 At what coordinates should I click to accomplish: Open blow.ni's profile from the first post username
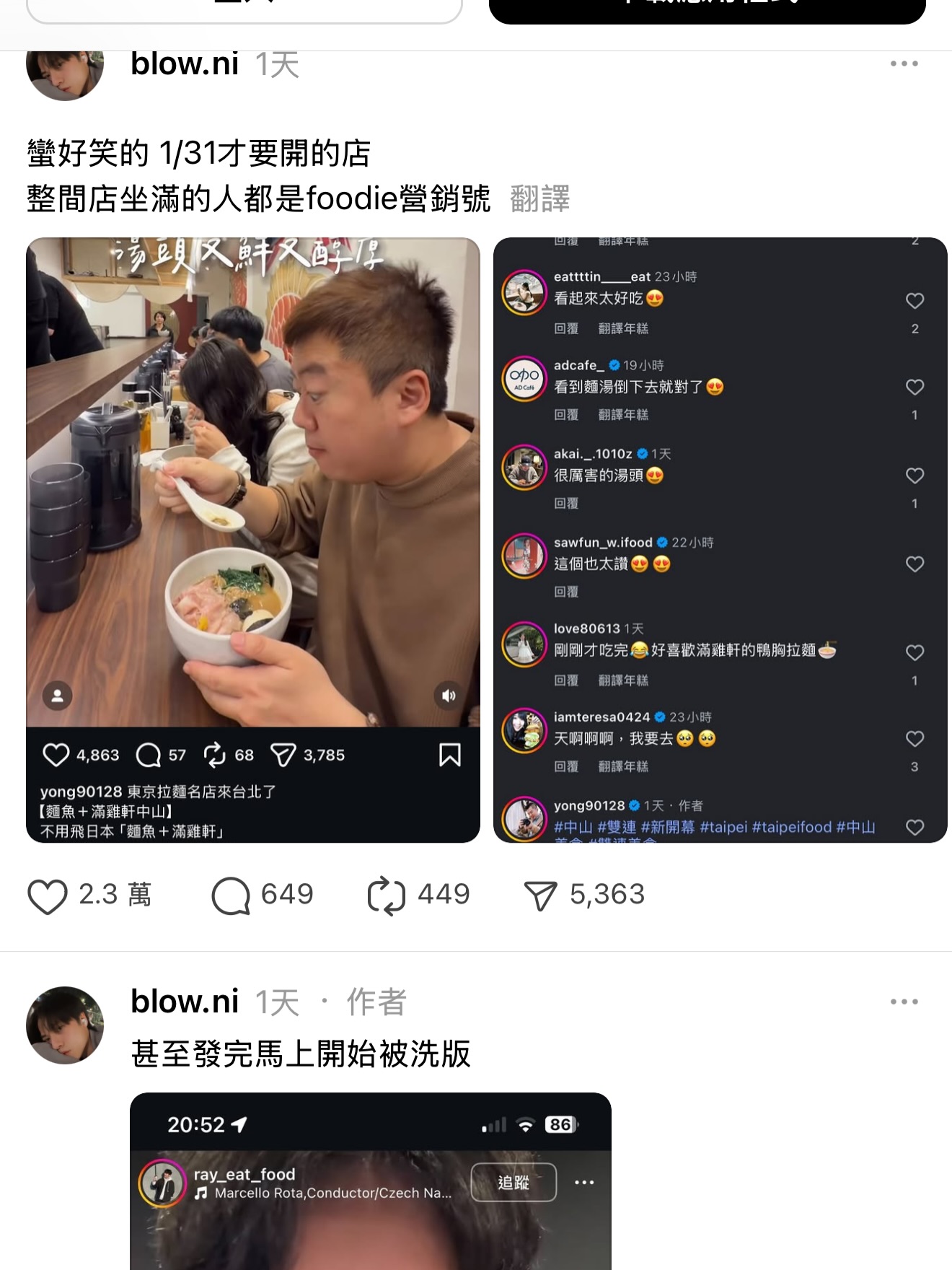point(185,64)
